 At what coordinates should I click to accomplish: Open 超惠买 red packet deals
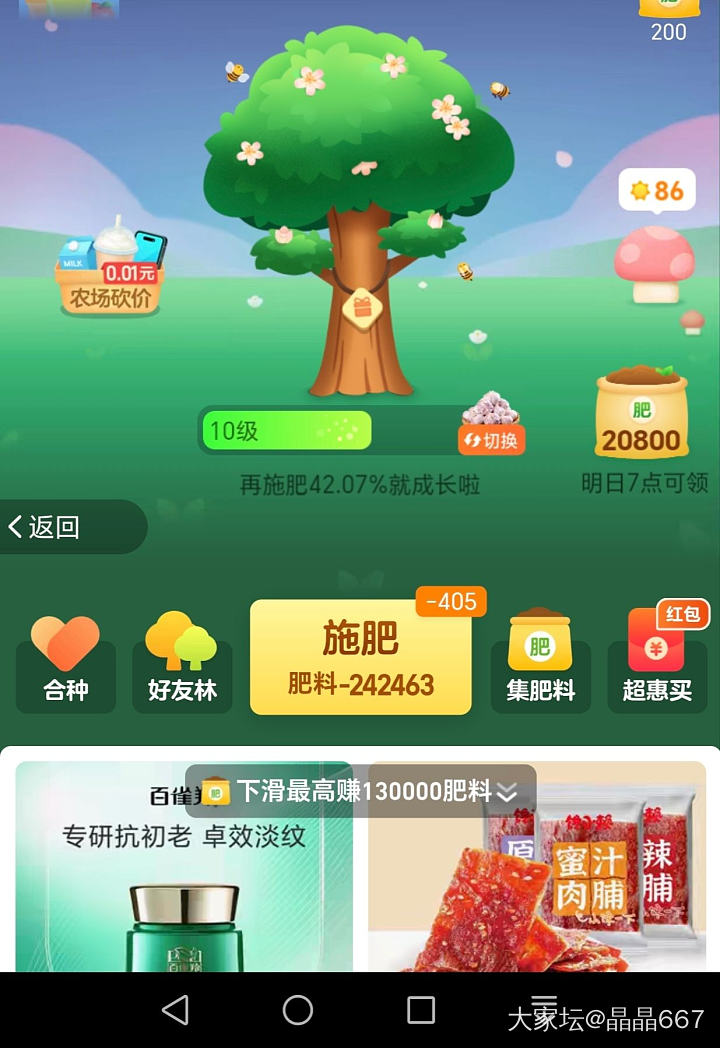pyautogui.click(x=657, y=661)
